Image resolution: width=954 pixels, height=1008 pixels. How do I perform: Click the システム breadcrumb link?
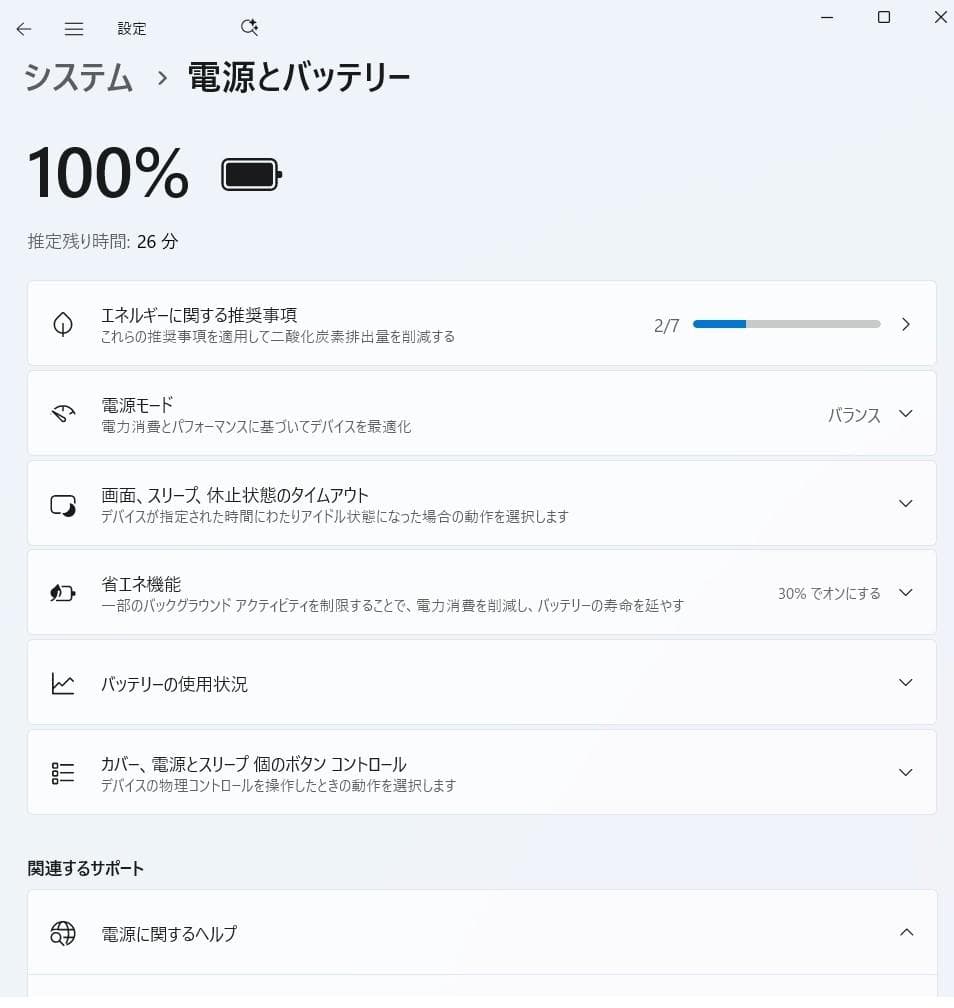77,77
